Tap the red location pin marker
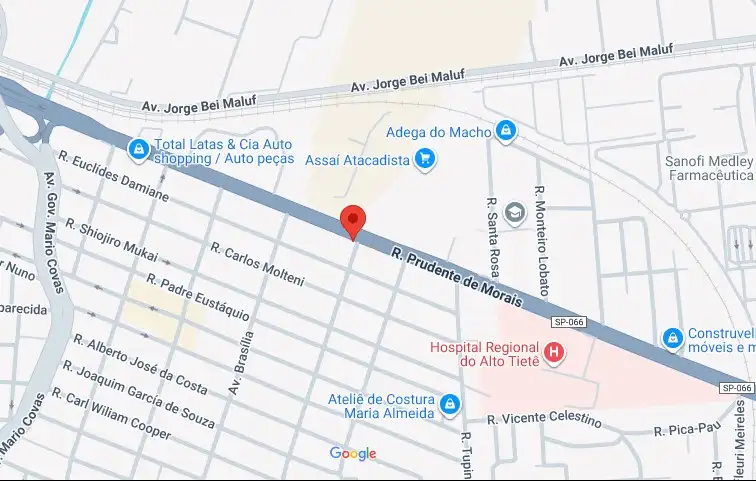 [x=352, y=221]
